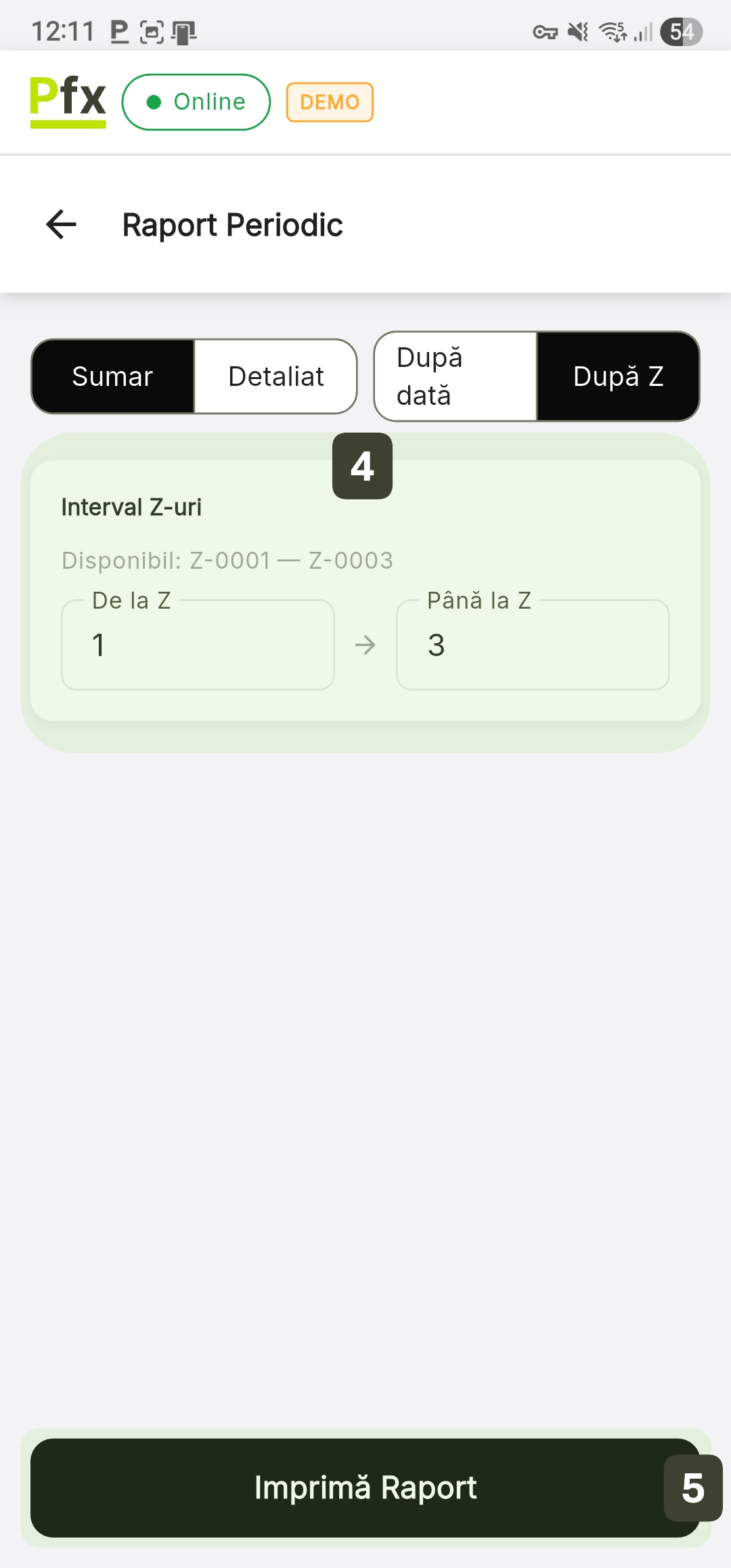Switch to Detaliat report type
731x1568 pixels.
click(x=275, y=376)
